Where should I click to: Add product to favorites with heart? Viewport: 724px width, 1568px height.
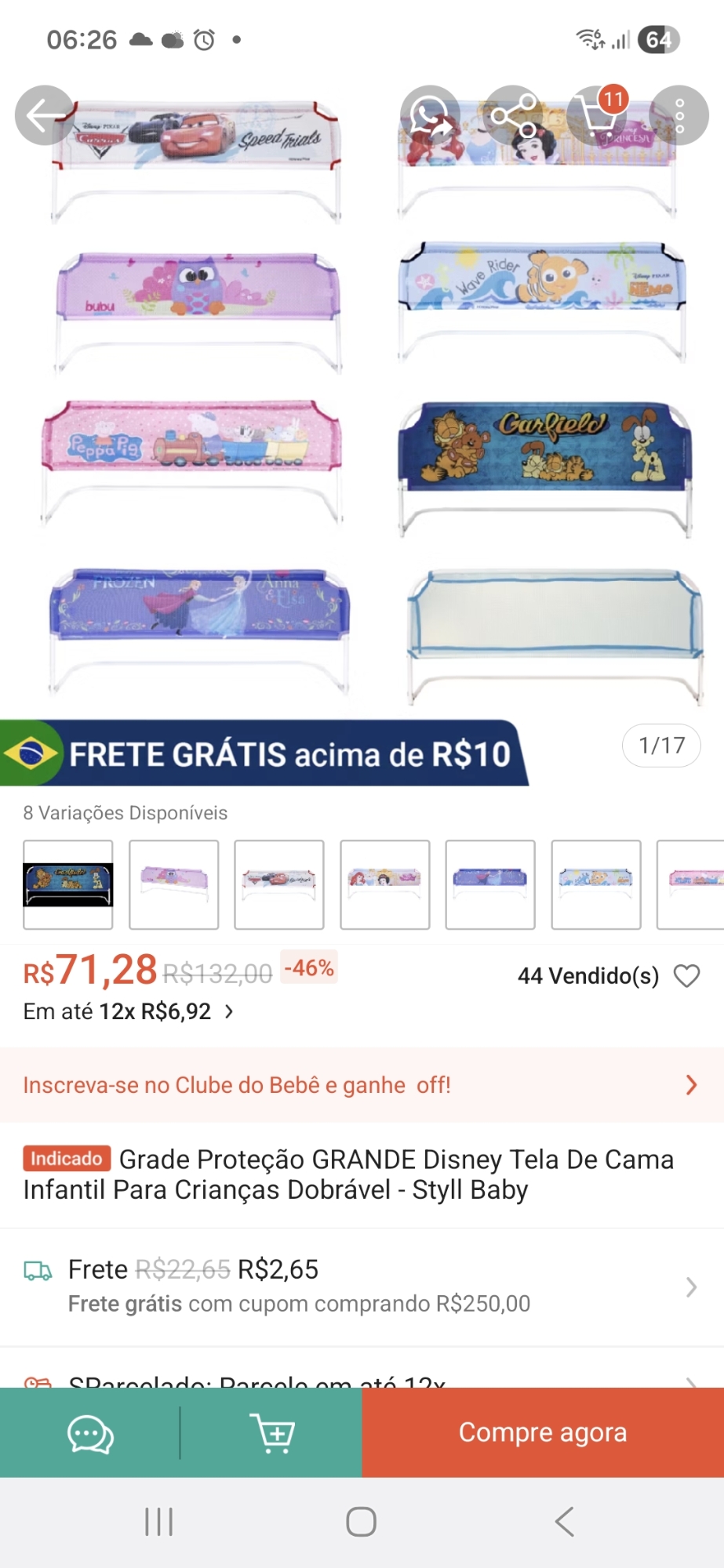coord(686,975)
